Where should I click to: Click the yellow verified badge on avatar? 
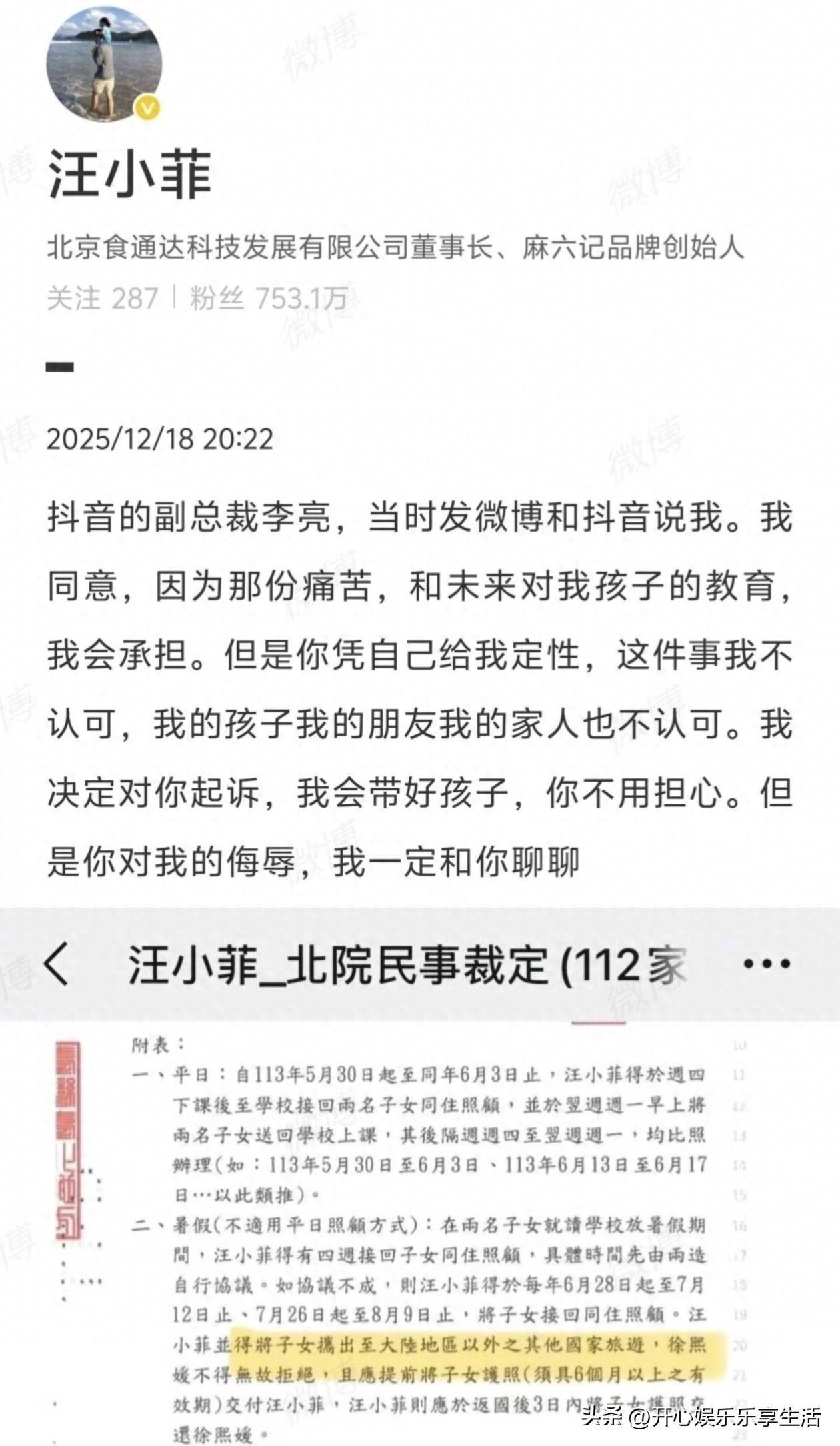[x=146, y=106]
